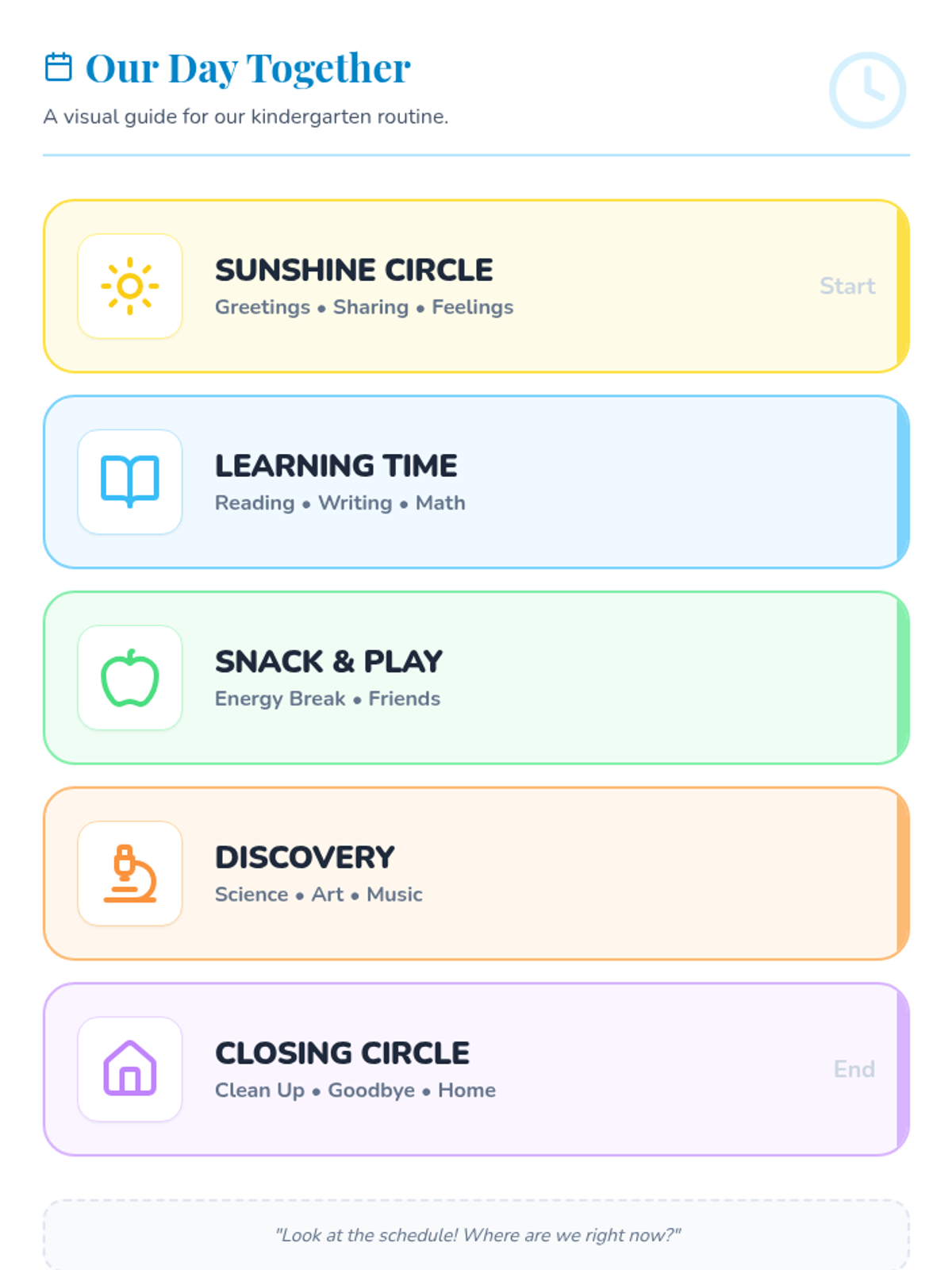952x1270 pixels.
Task: Open the Sunshine Circle card
Action: tap(476, 286)
